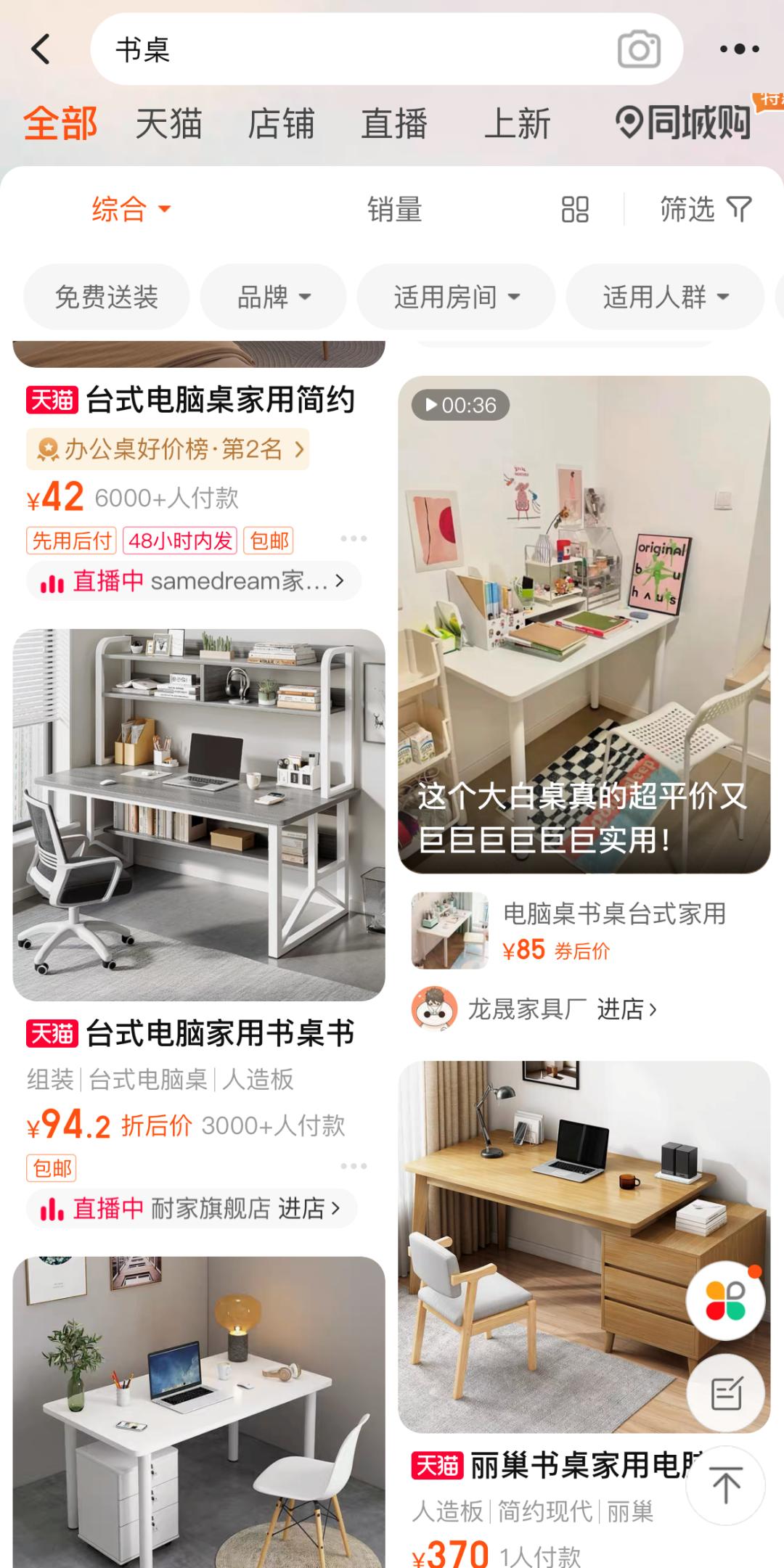This screenshot has width=784, height=1568.
Task: Enable the 免费送装 filter chip
Action: click(x=106, y=296)
